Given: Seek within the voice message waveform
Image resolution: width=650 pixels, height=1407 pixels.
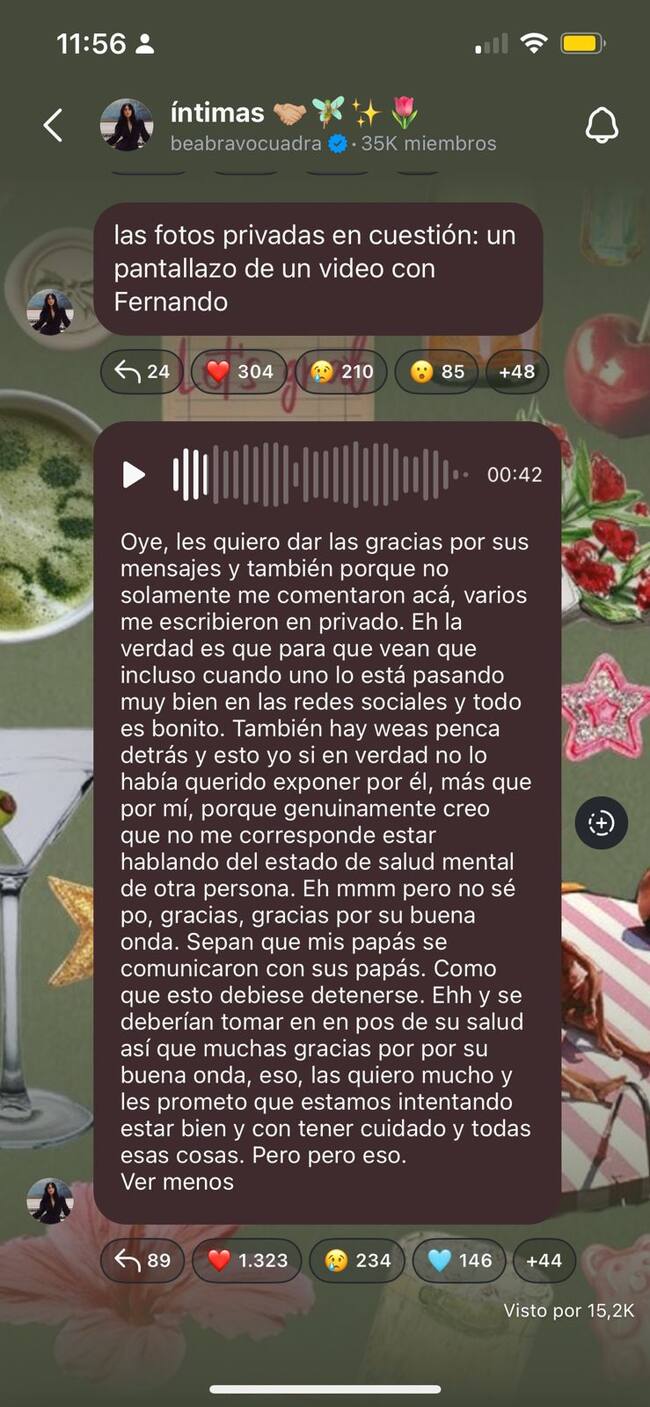Looking at the screenshot, I should [x=320, y=475].
